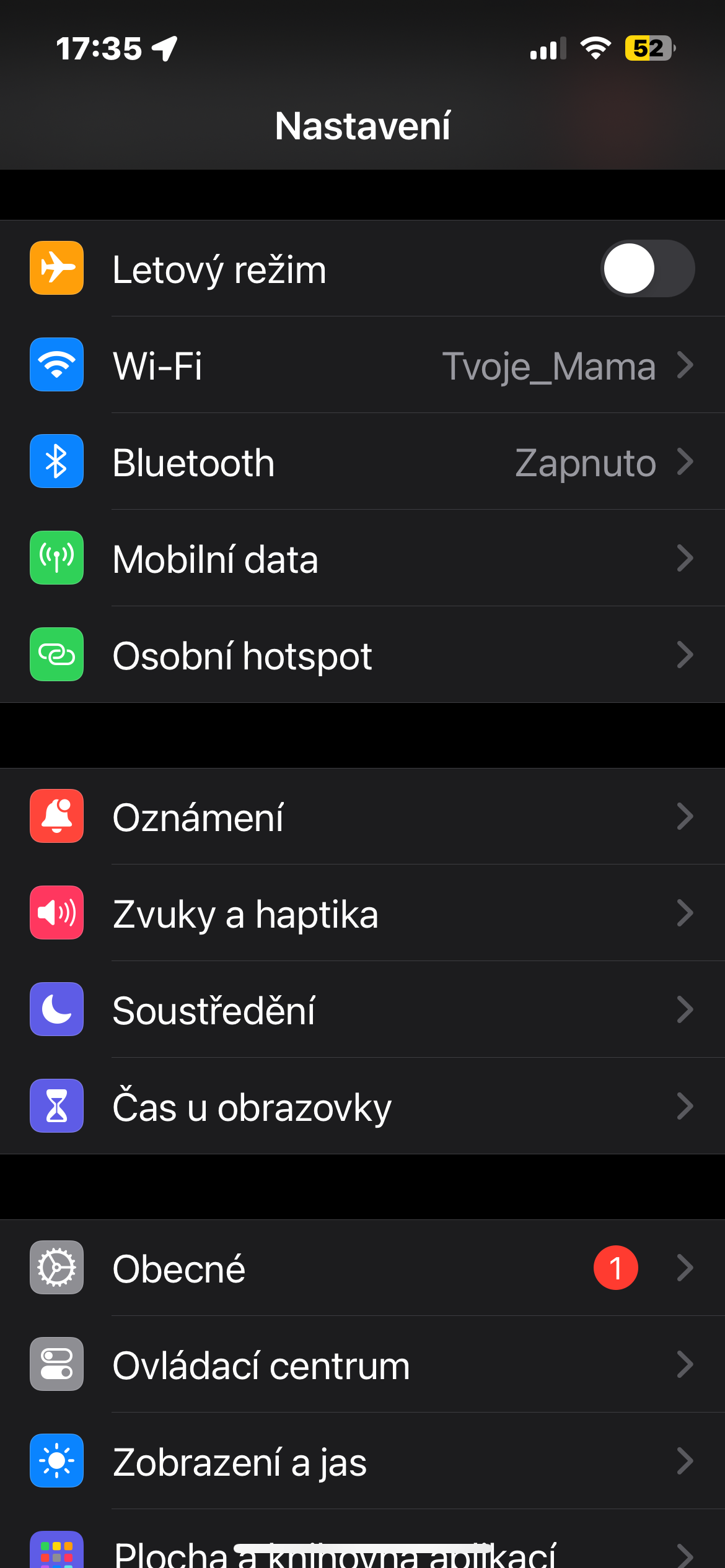Screen dimensions: 725x1568
Task: Open Bluetooth settings
Action: point(362,462)
